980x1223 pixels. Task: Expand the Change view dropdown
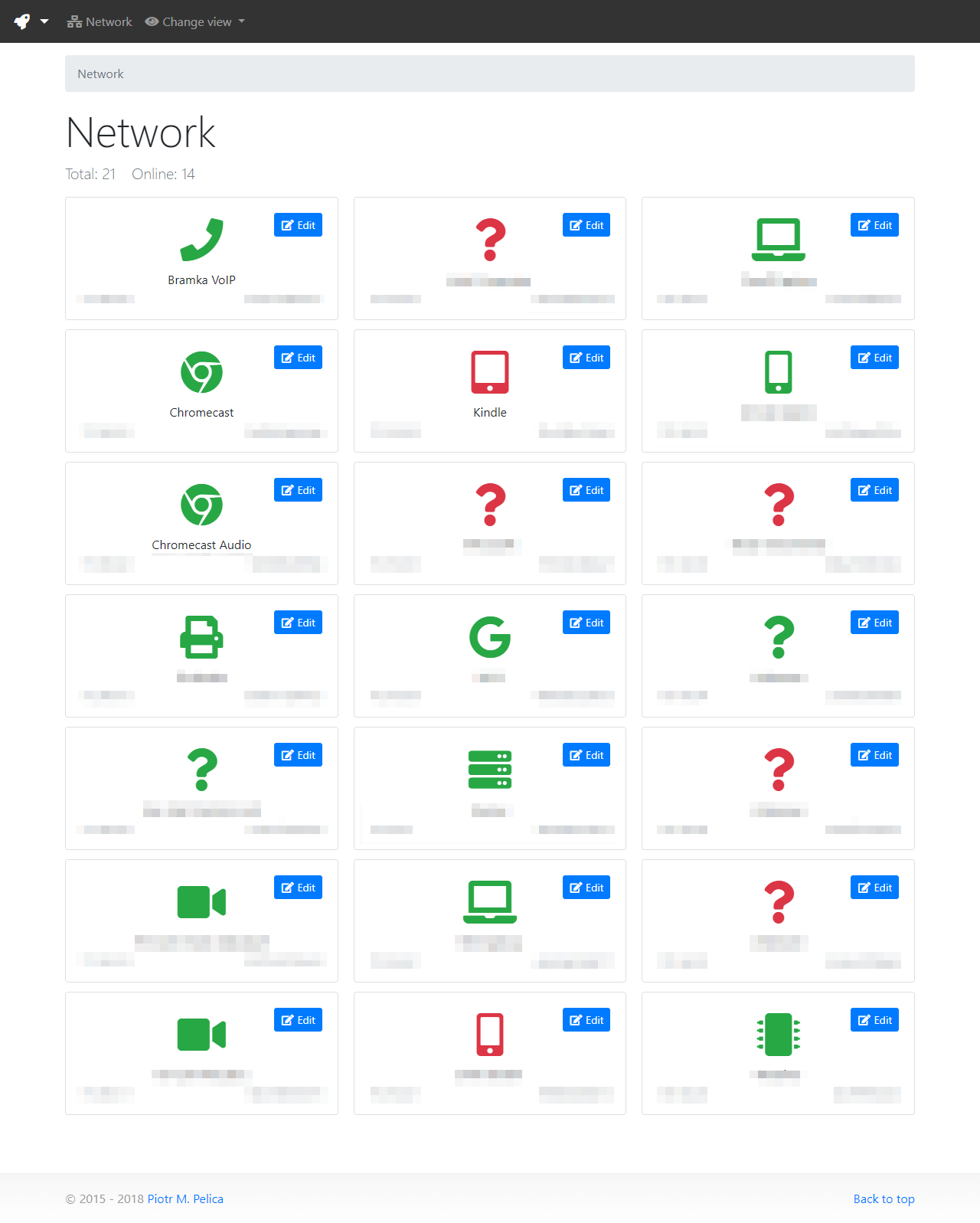[x=195, y=21]
